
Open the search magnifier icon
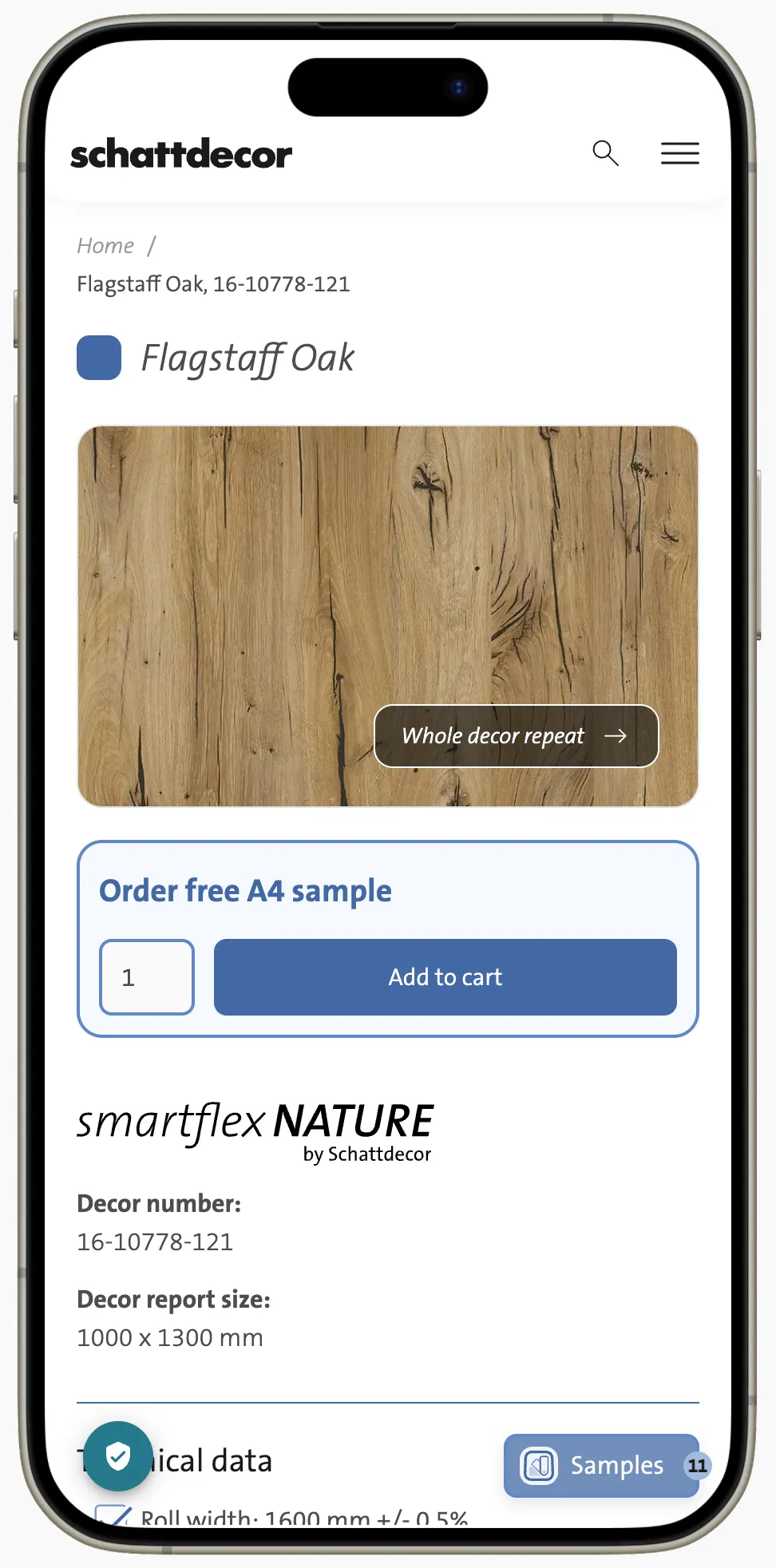tap(605, 152)
